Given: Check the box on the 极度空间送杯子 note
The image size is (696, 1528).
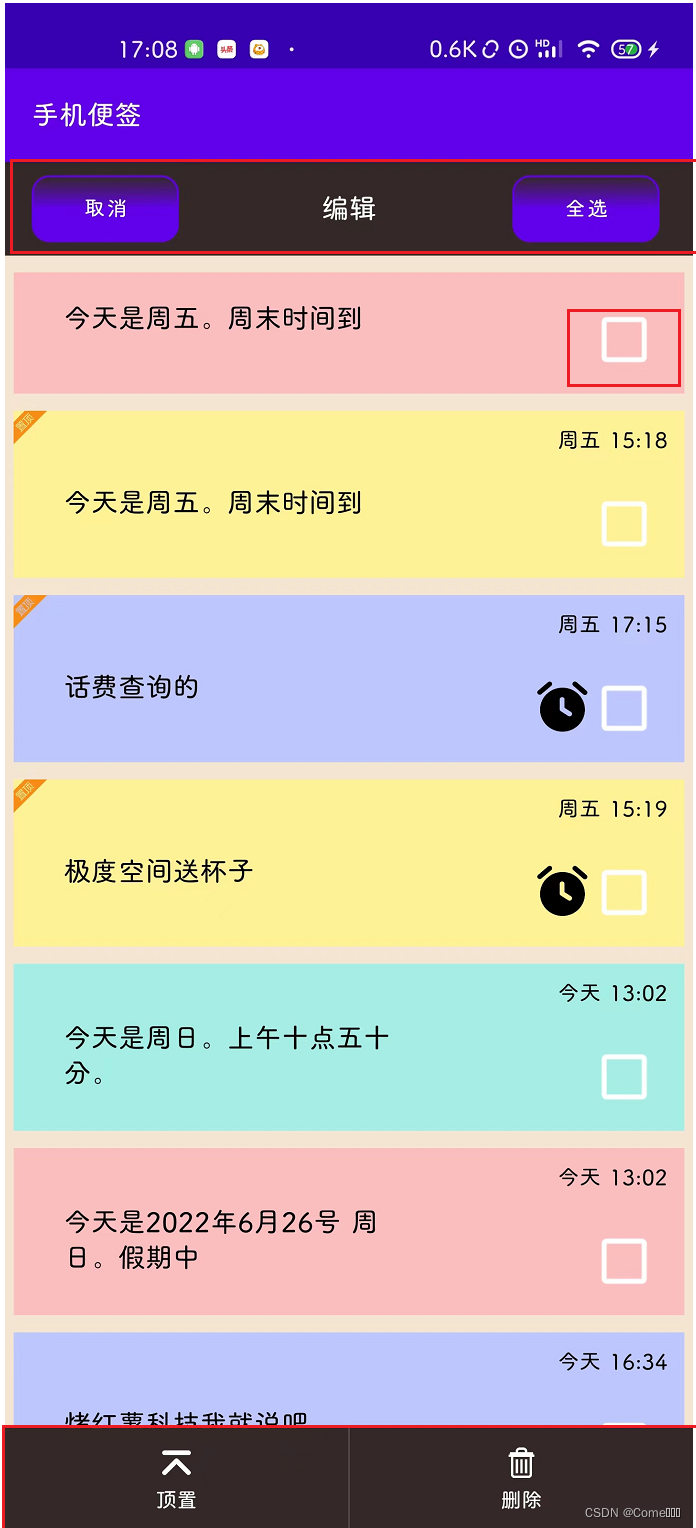Looking at the screenshot, I should click(624, 892).
